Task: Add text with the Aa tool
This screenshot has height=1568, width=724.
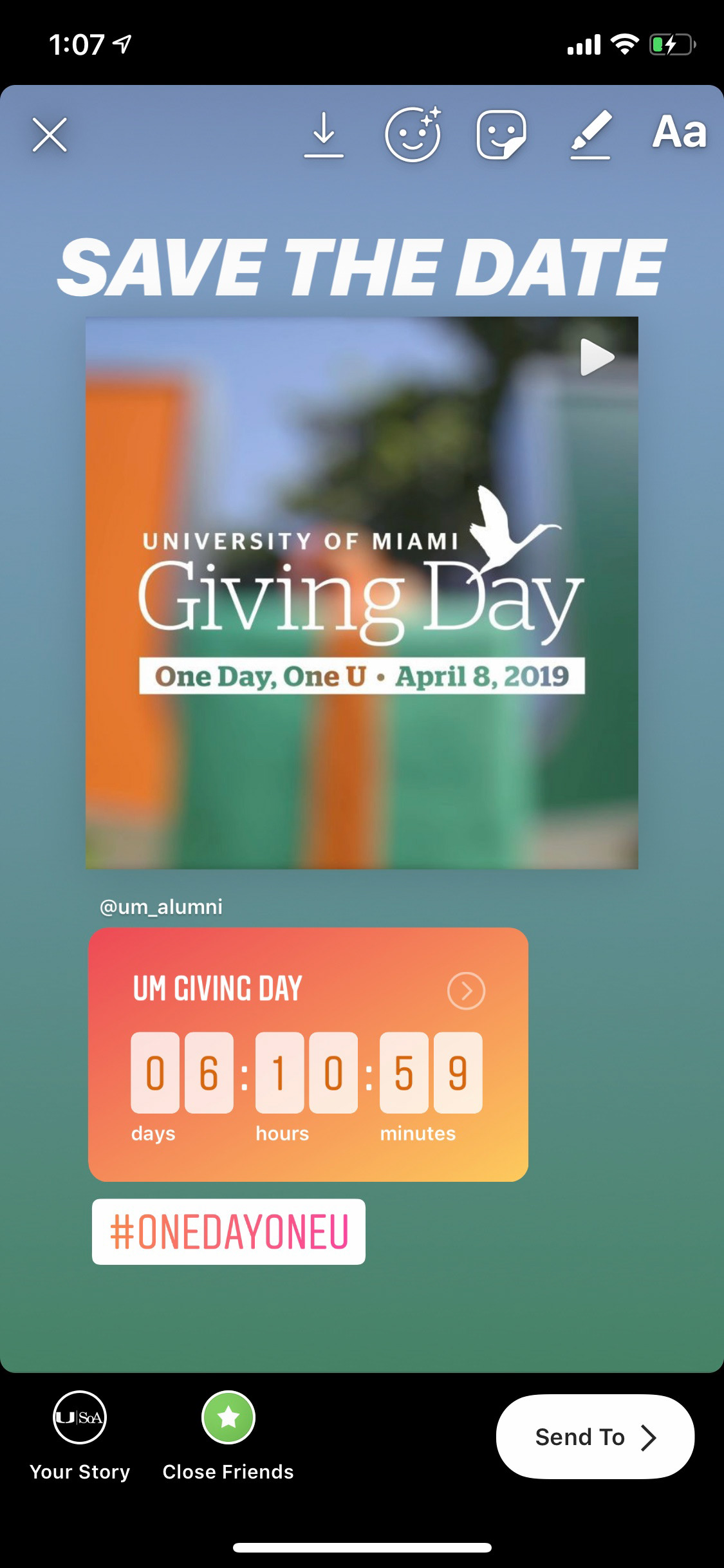Action: pyautogui.click(x=679, y=133)
